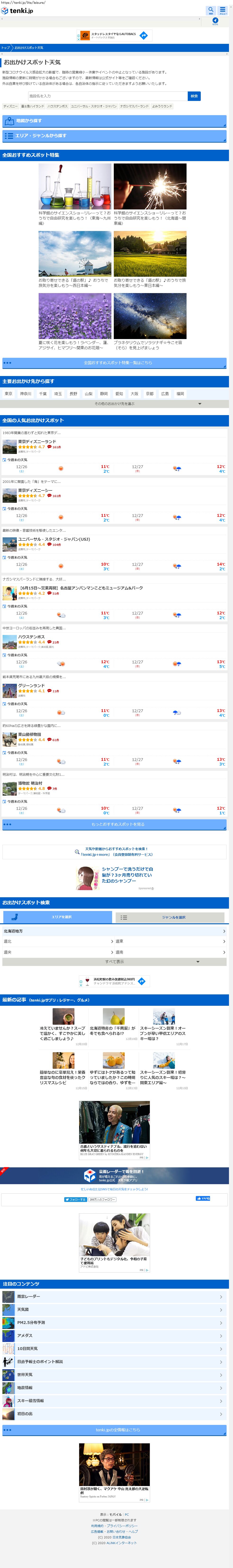Image resolution: width=233 pixels, height=1568 pixels.
Task: Open ハウステンボス spot card
Action: coord(32,637)
